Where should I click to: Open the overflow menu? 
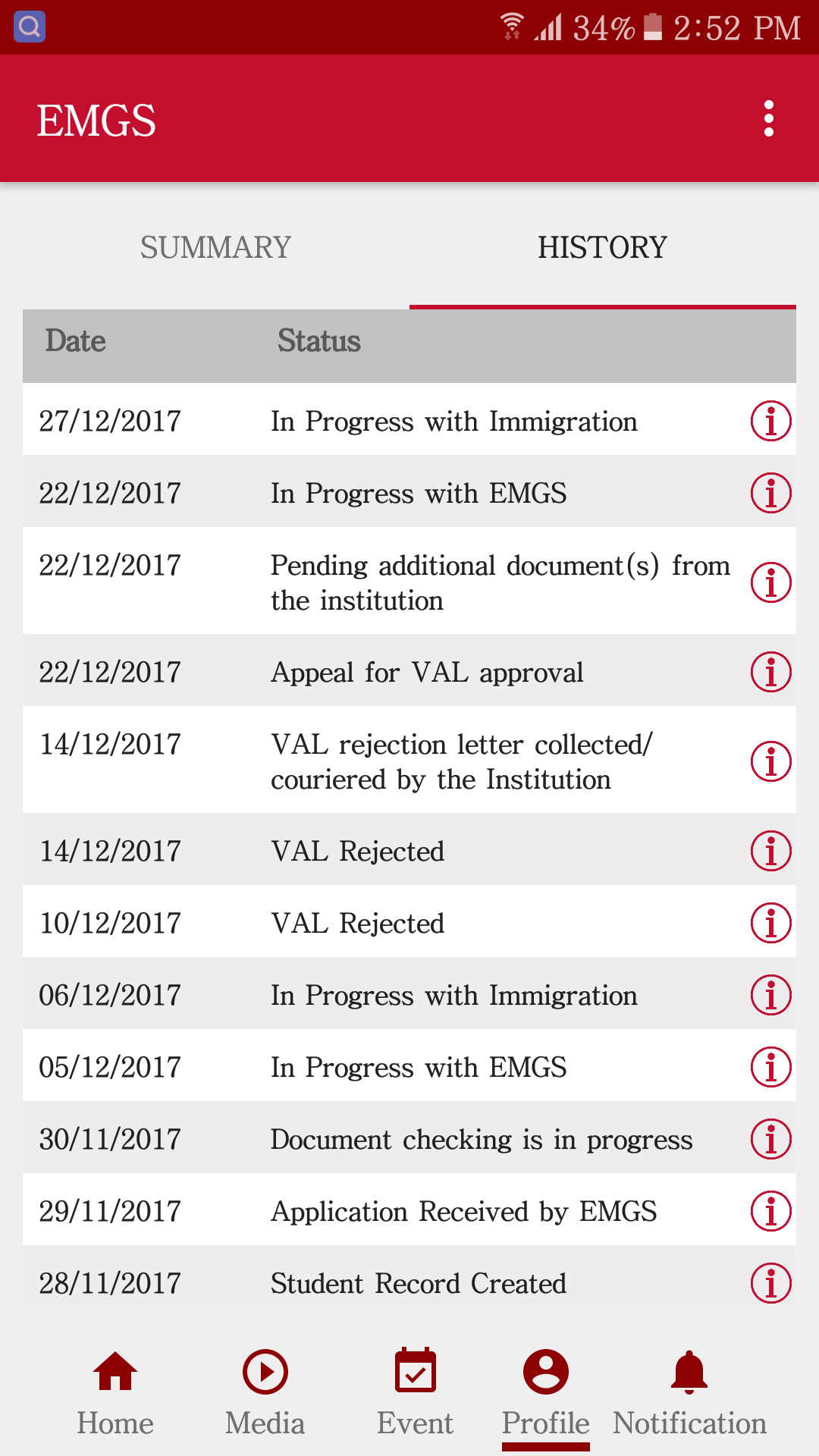[x=768, y=119]
